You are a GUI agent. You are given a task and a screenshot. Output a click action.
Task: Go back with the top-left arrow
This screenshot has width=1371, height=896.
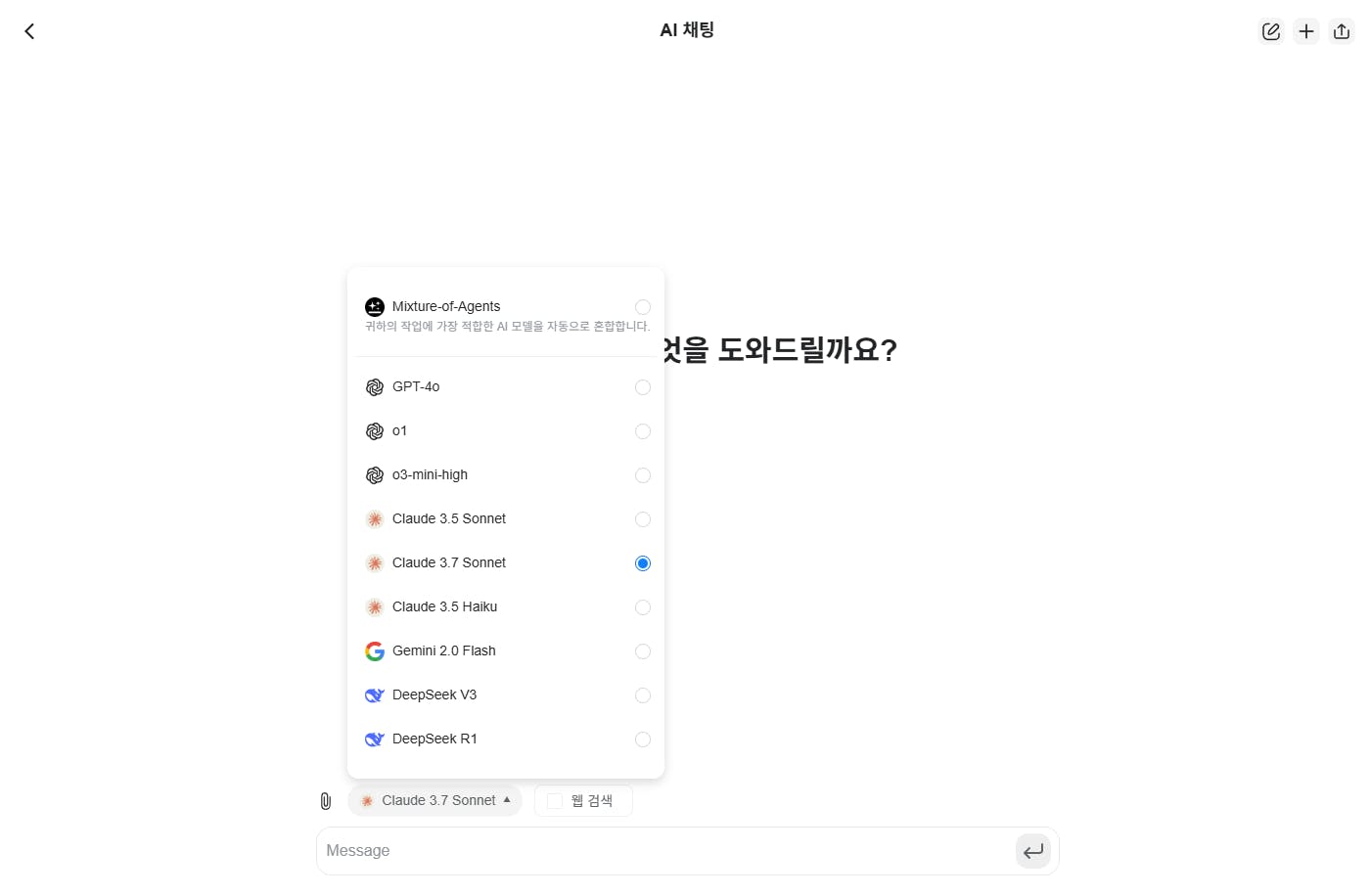coord(29,31)
